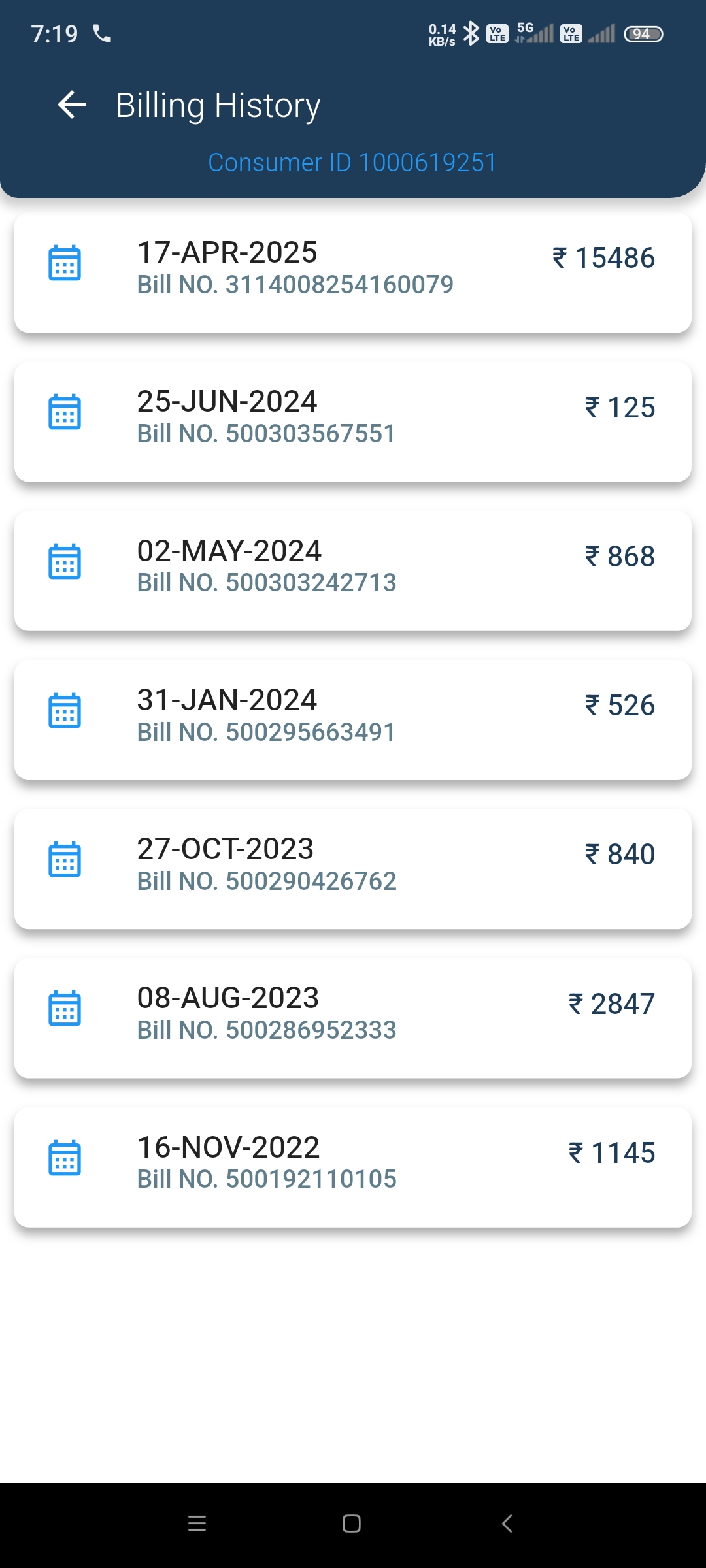View the 02-MAY-2024 bill details
Image resolution: width=706 pixels, height=1568 pixels.
tap(353, 570)
